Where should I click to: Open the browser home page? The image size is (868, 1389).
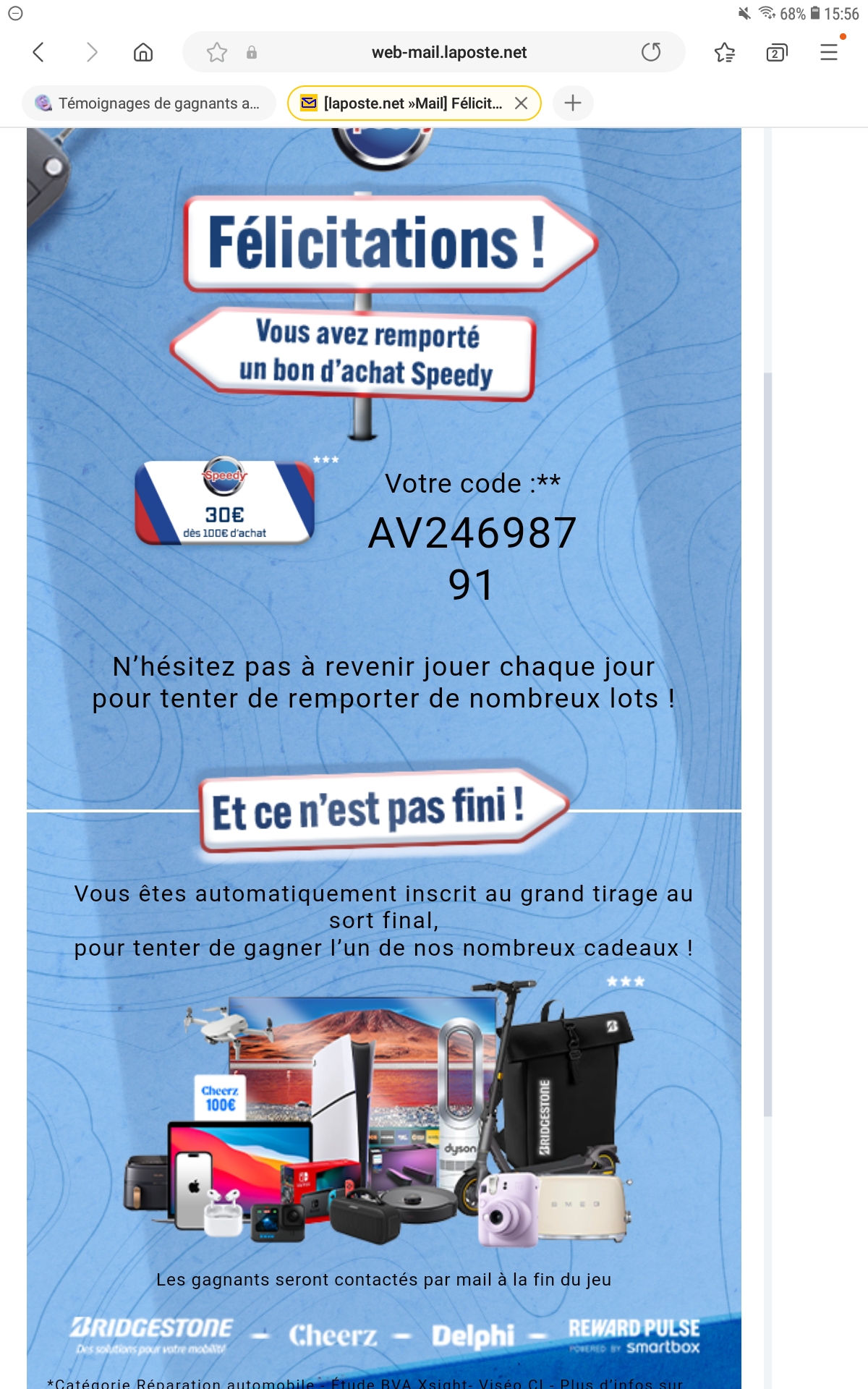[x=143, y=52]
